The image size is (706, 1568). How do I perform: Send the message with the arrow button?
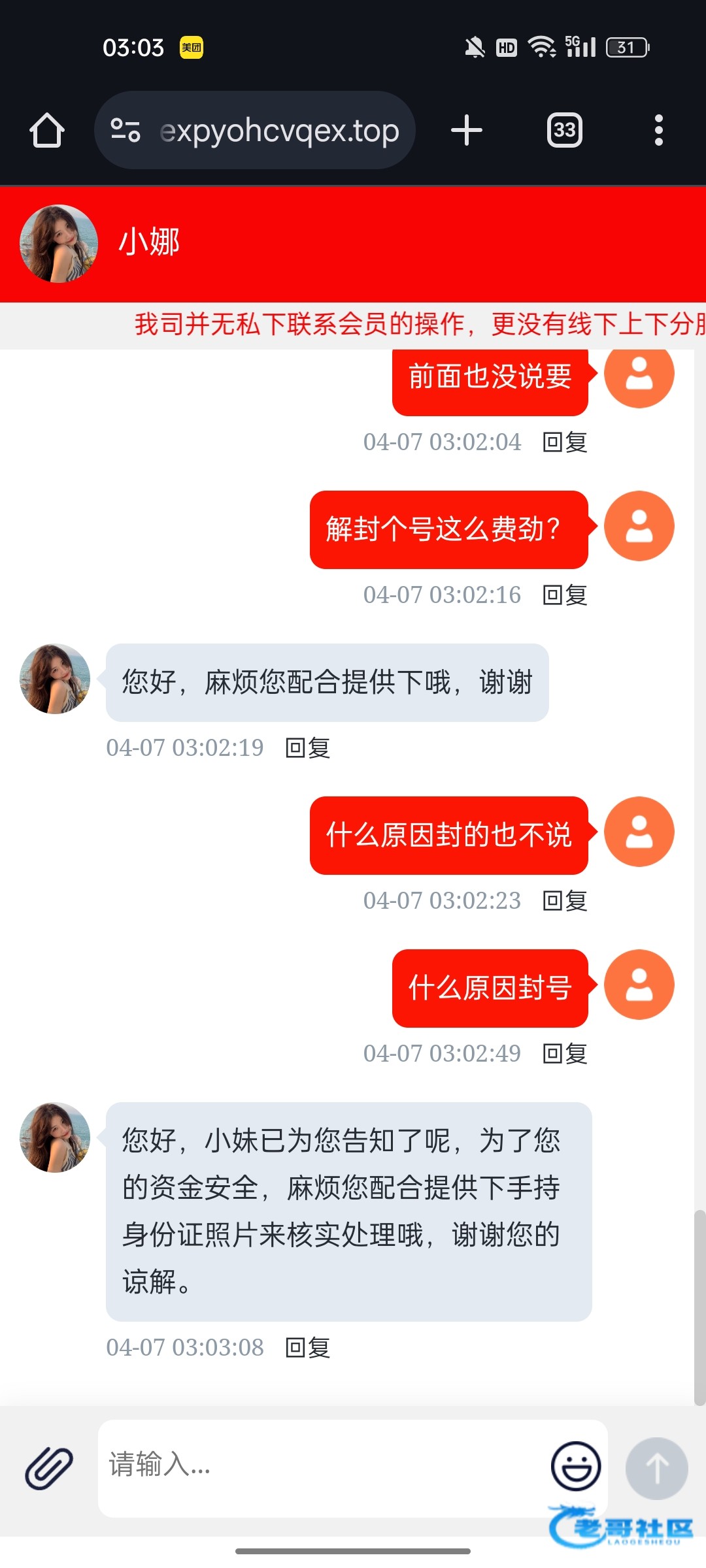coord(657,1467)
